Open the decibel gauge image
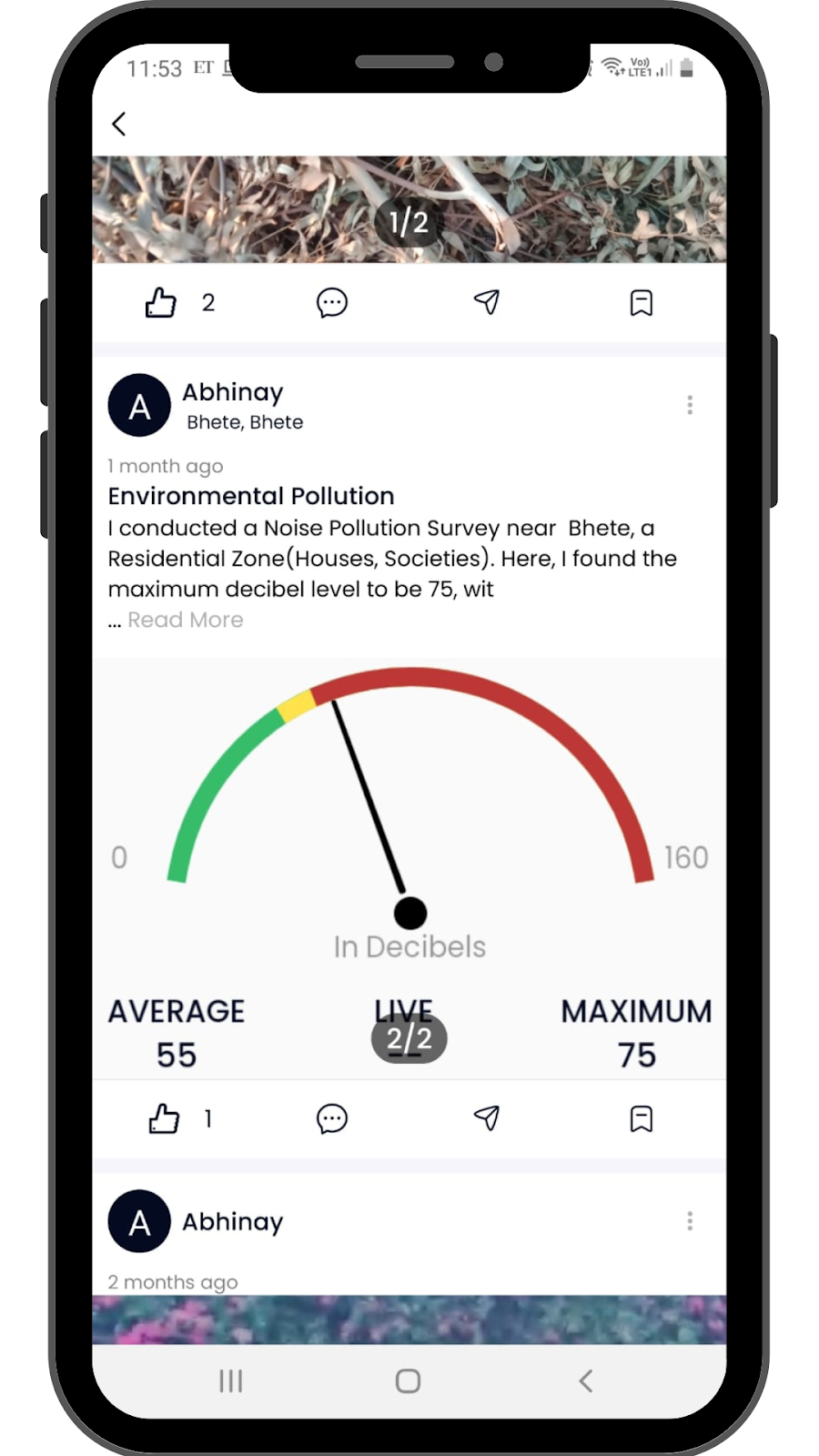The width and height of the screenshot is (819, 1456). 409,819
